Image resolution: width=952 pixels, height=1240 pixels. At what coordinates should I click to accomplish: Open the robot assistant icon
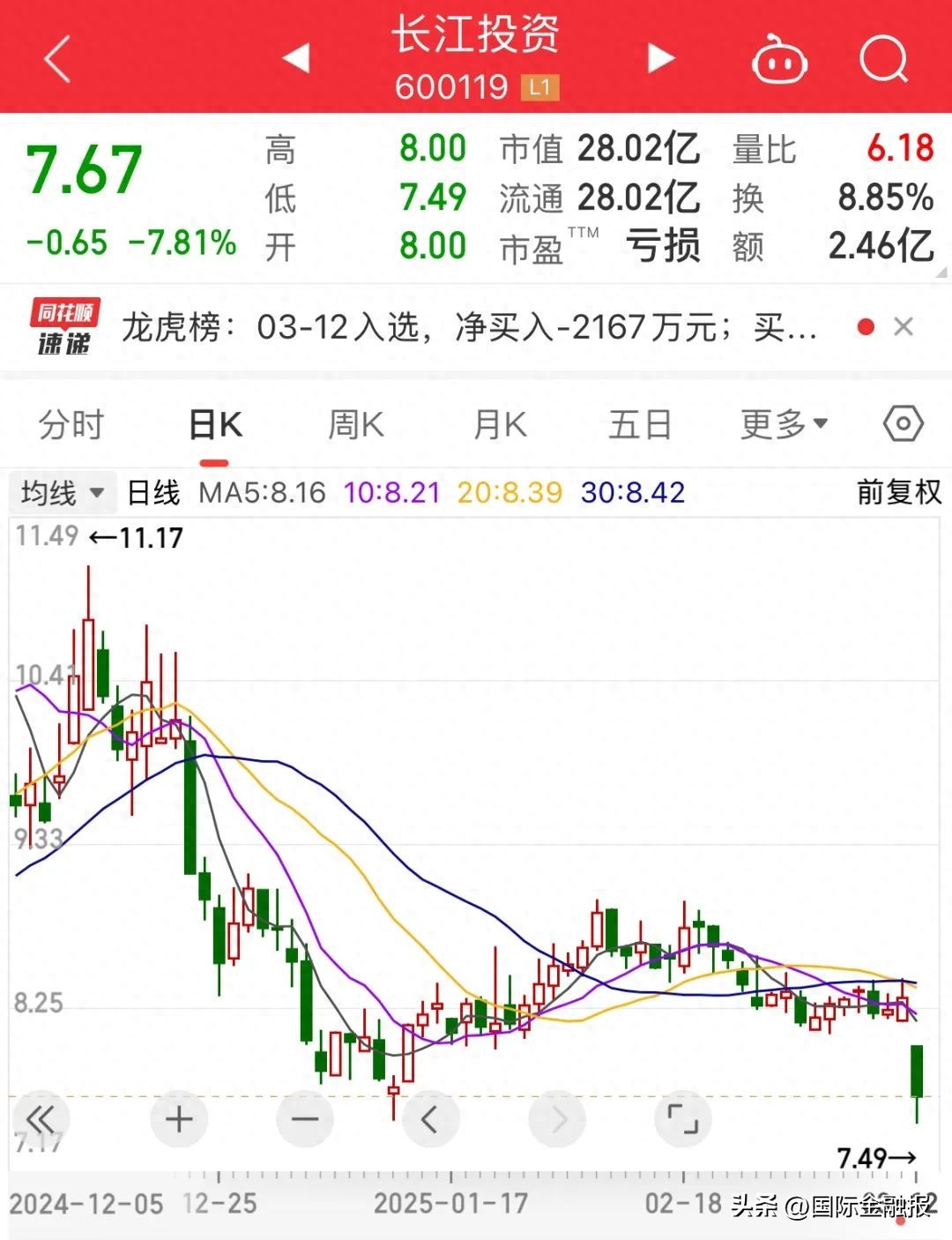pos(779,60)
